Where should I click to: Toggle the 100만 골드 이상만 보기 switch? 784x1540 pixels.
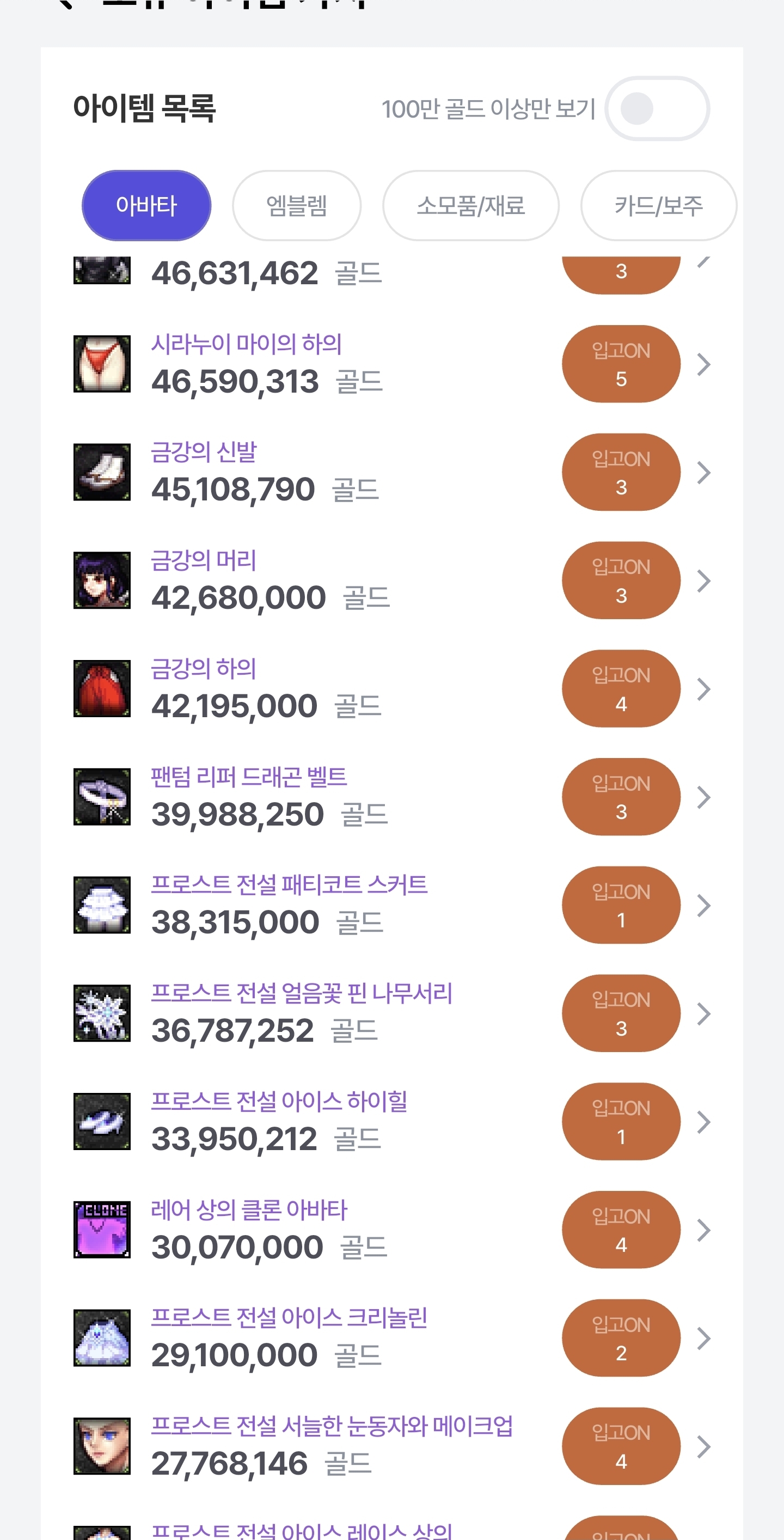point(657,109)
